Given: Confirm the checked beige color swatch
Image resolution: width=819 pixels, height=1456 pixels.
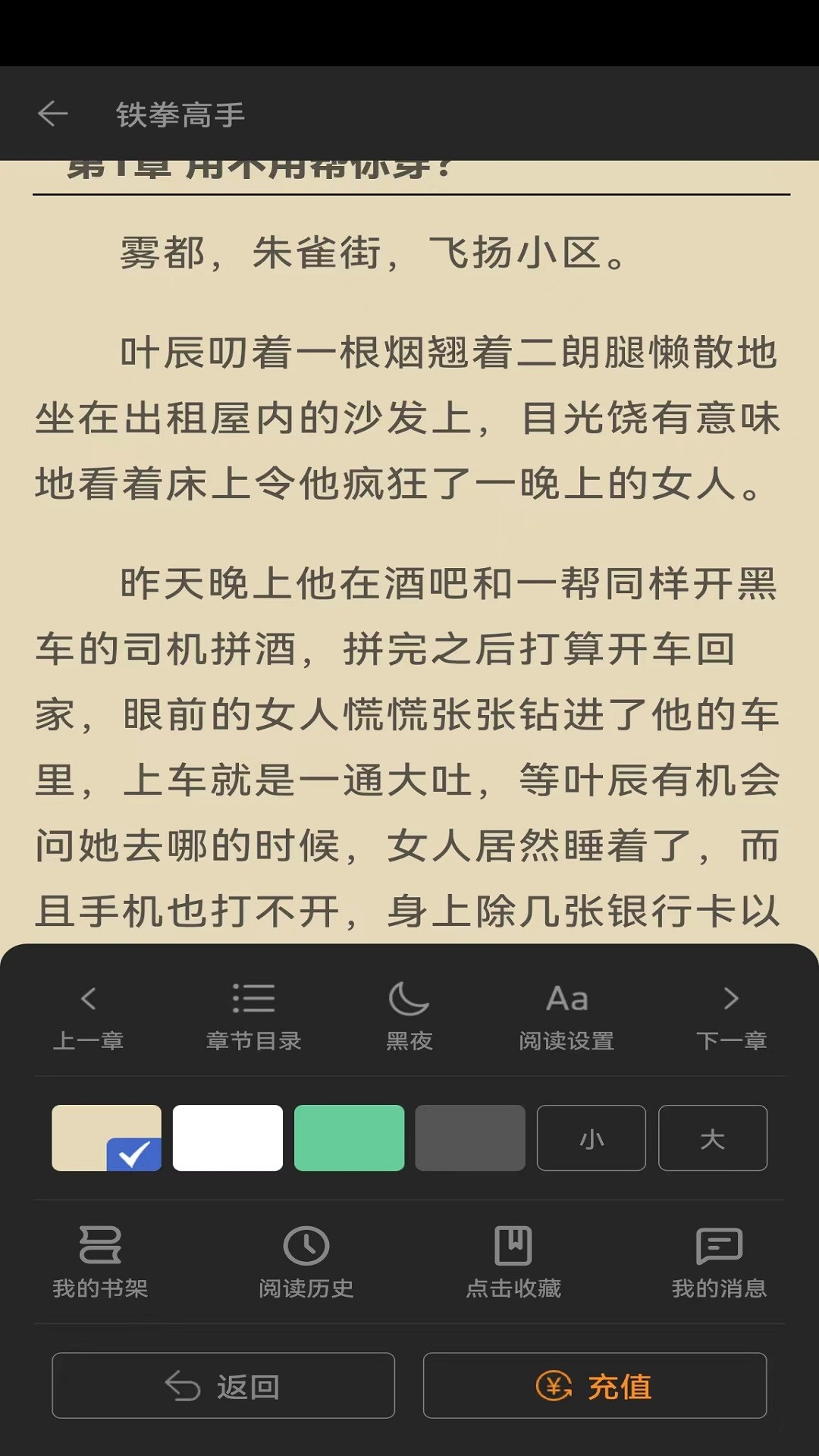Looking at the screenshot, I should (x=106, y=1138).
